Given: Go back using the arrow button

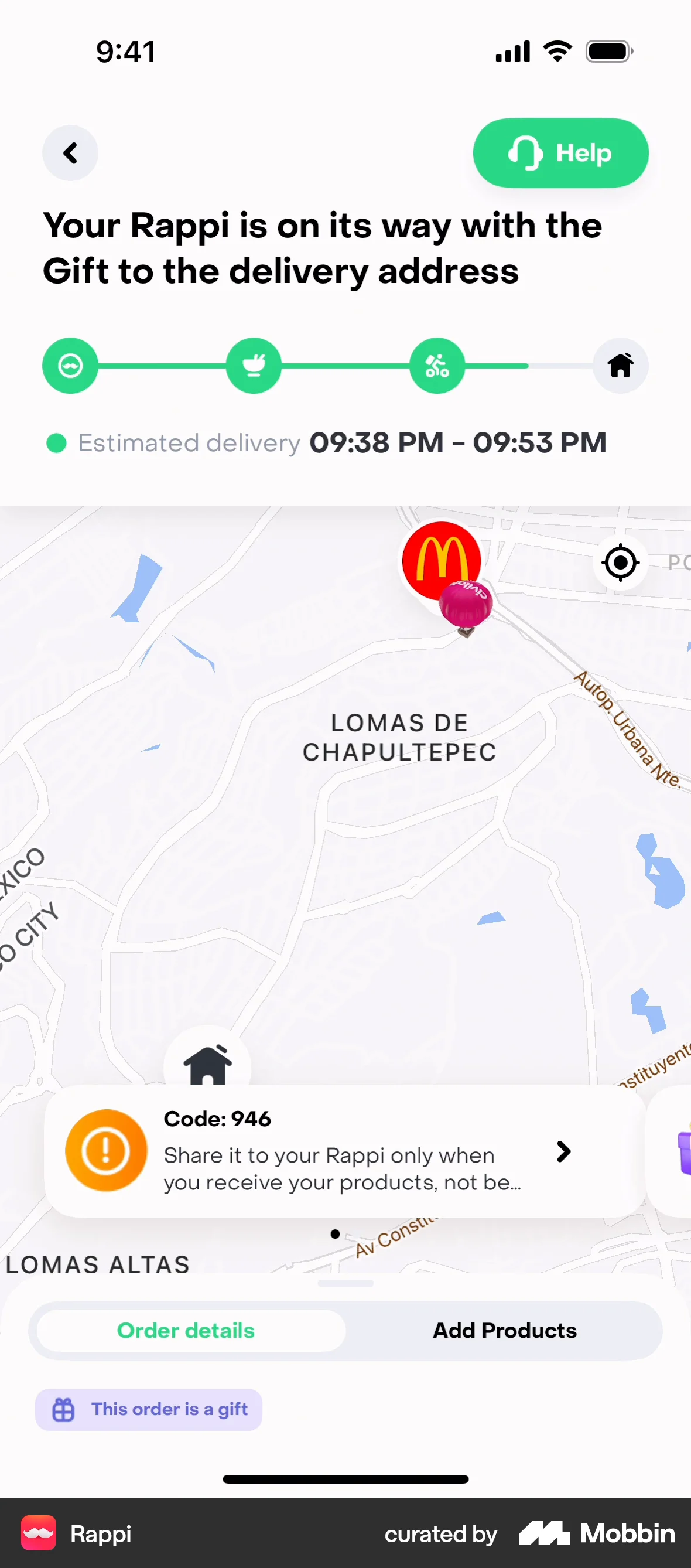Looking at the screenshot, I should [70, 153].
